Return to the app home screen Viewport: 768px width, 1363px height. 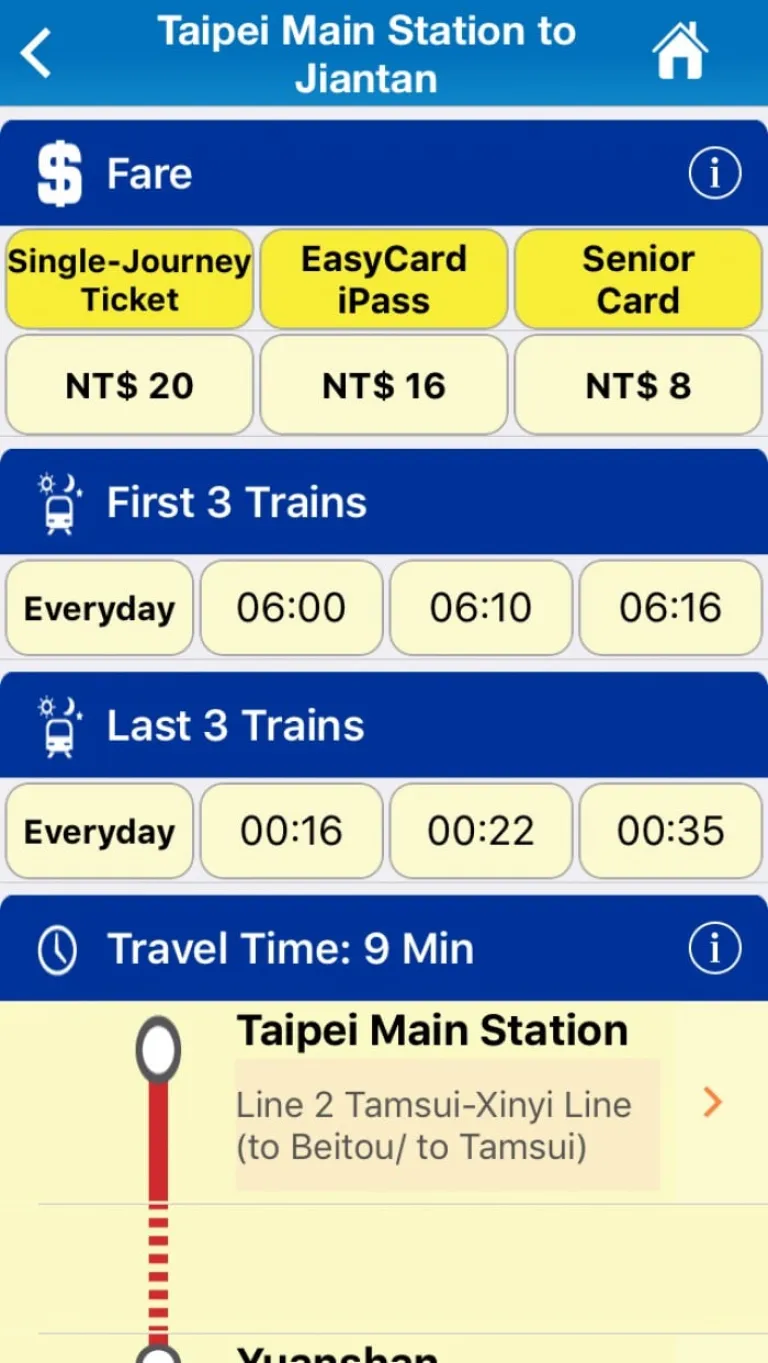click(680, 50)
